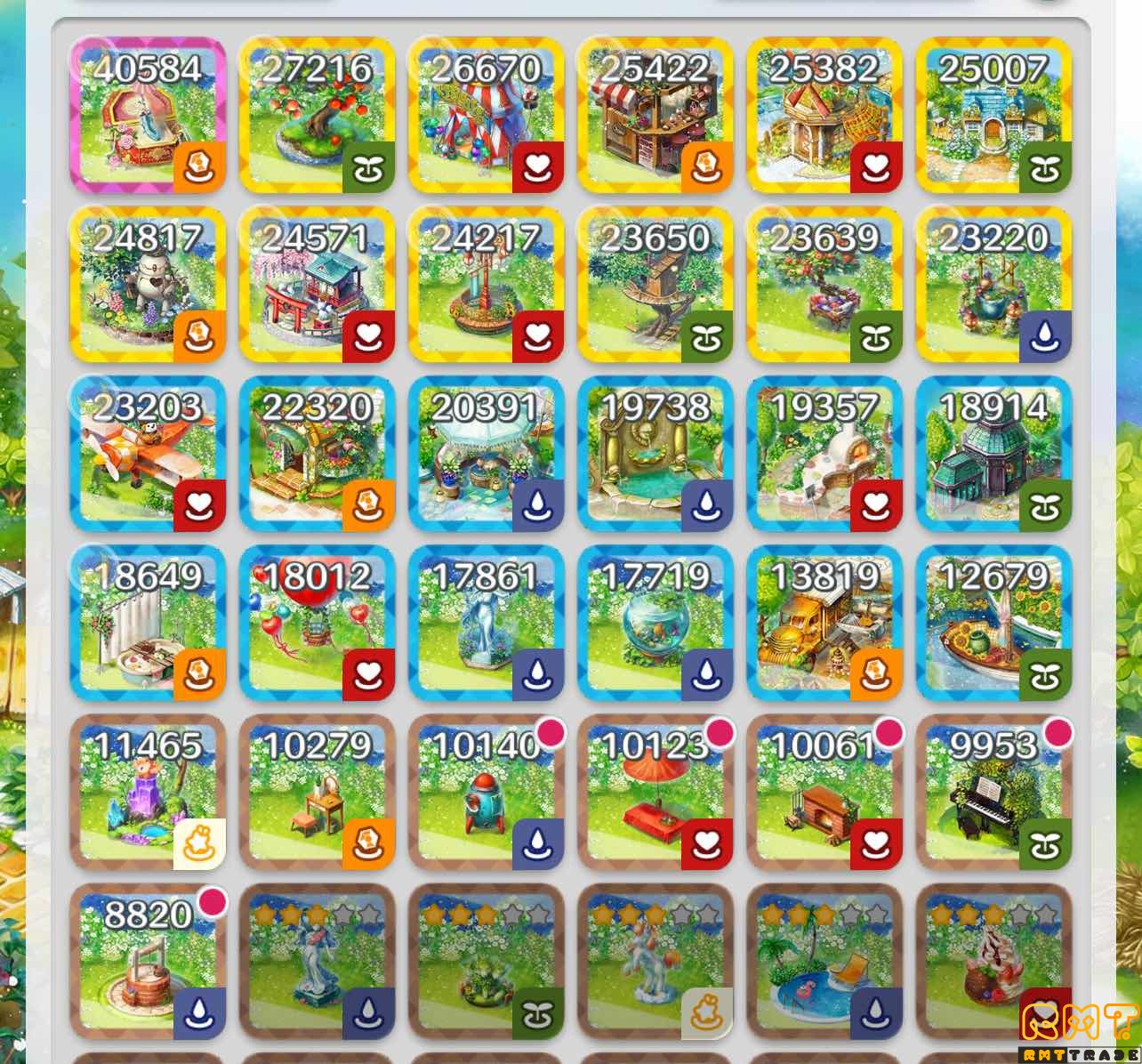Select the yellow truck item 13819
The image size is (1142, 1064).
pyautogui.click(x=824, y=623)
